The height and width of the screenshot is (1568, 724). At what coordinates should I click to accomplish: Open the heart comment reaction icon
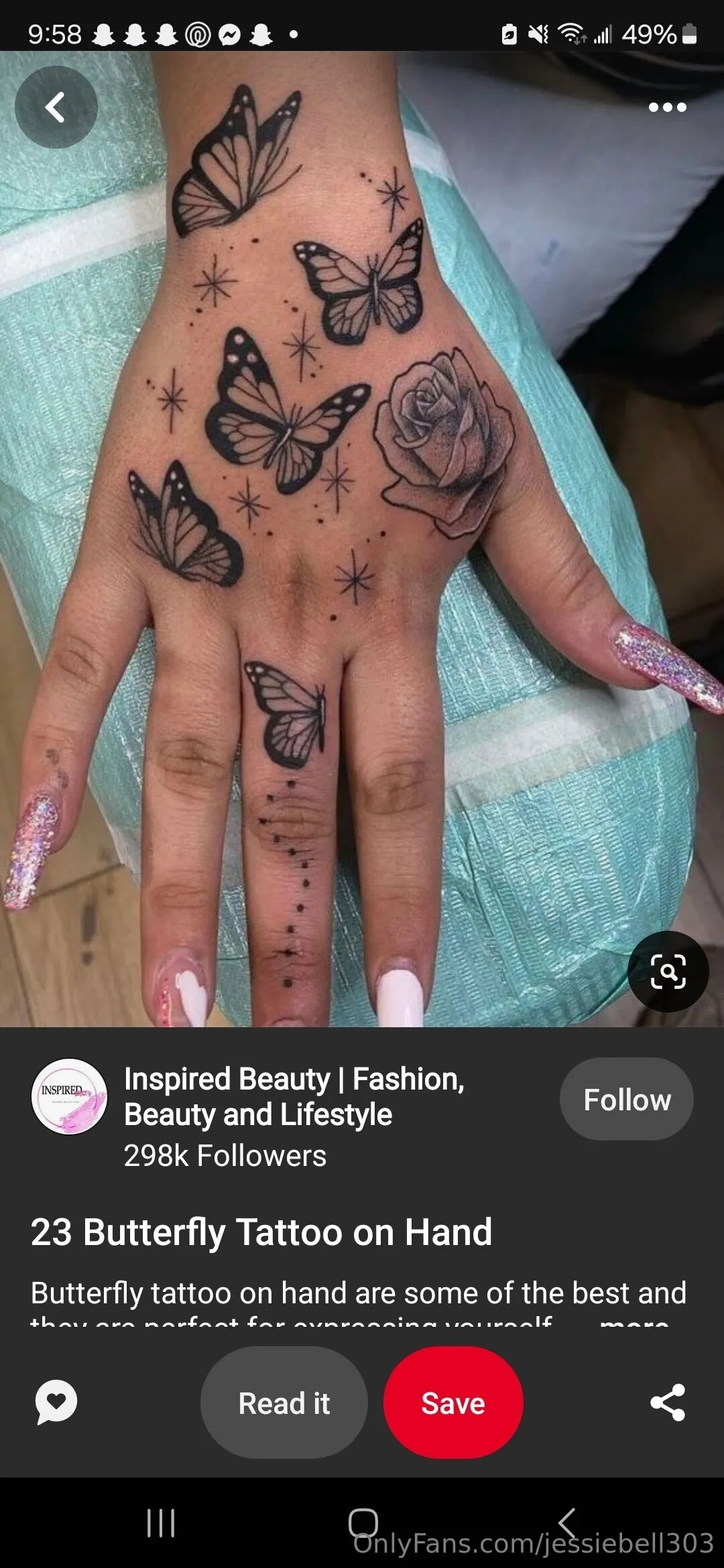point(56,1402)
